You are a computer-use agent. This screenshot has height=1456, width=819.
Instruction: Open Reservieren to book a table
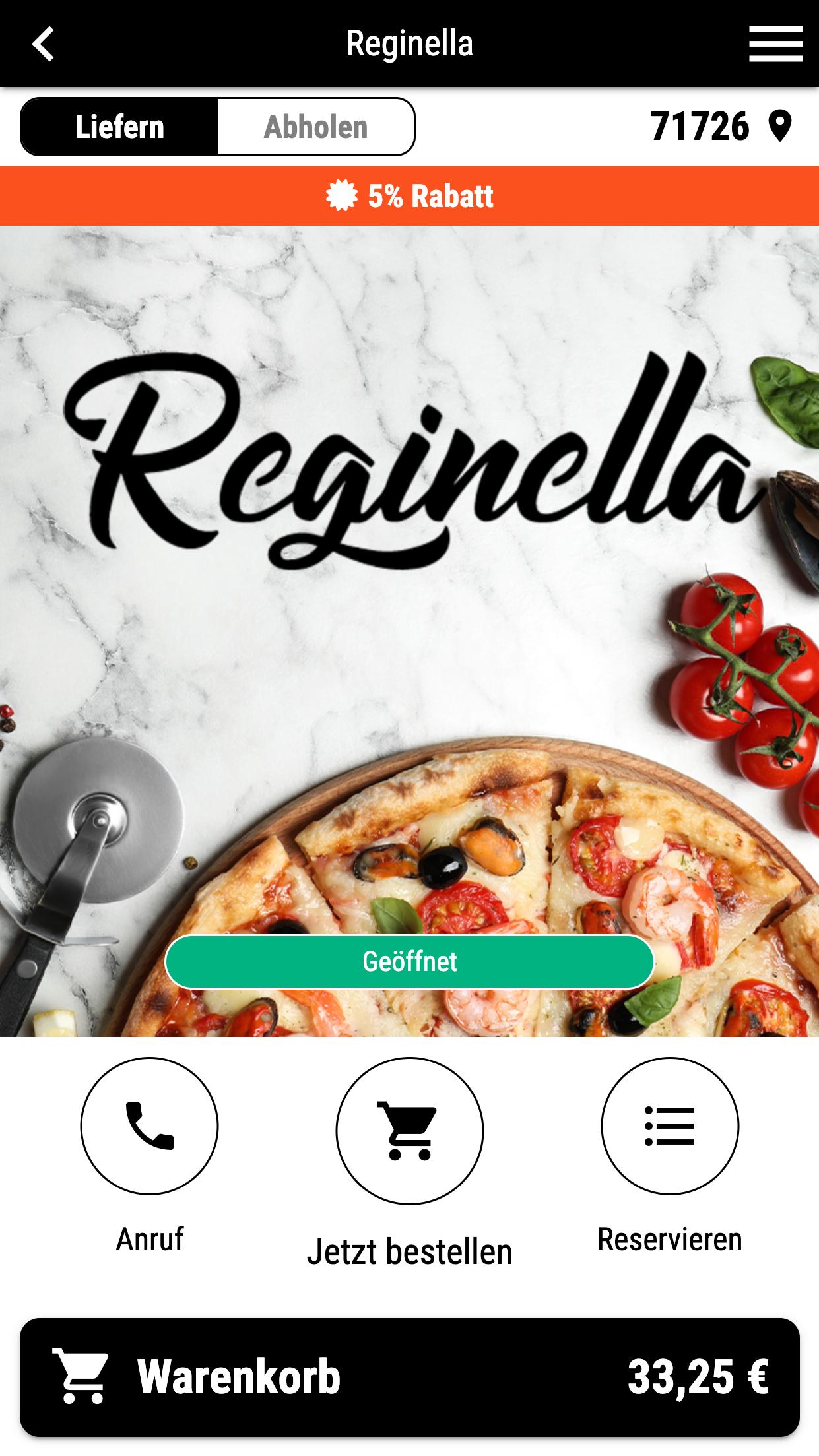pyautogui.click(x=669, y=1125)
